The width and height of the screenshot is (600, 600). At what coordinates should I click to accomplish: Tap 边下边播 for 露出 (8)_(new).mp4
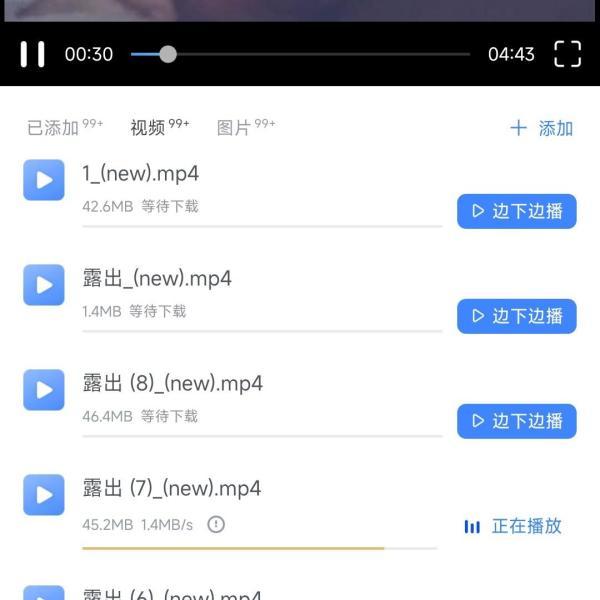[x=517, y=421]
